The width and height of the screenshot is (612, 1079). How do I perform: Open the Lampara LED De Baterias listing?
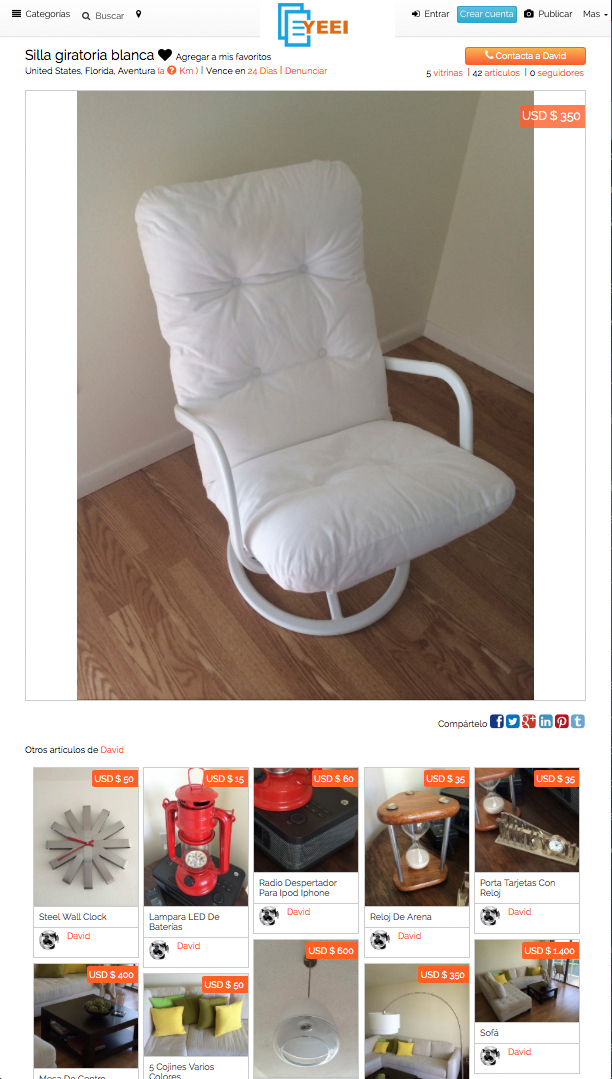point(195,840)
